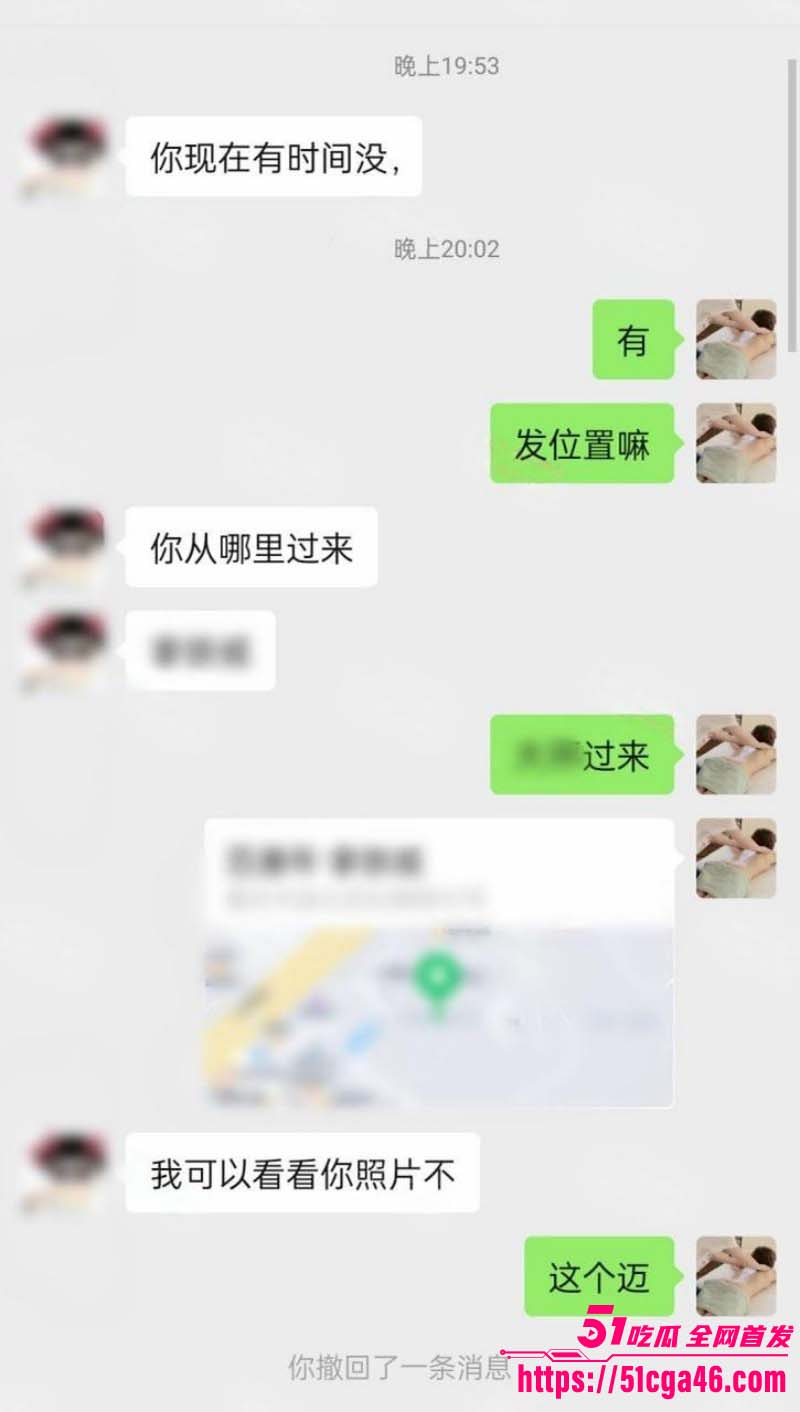Tap the contact's avatar beside '我可以看看你照片不'

pyautogui.click(x=66, y=1172)
